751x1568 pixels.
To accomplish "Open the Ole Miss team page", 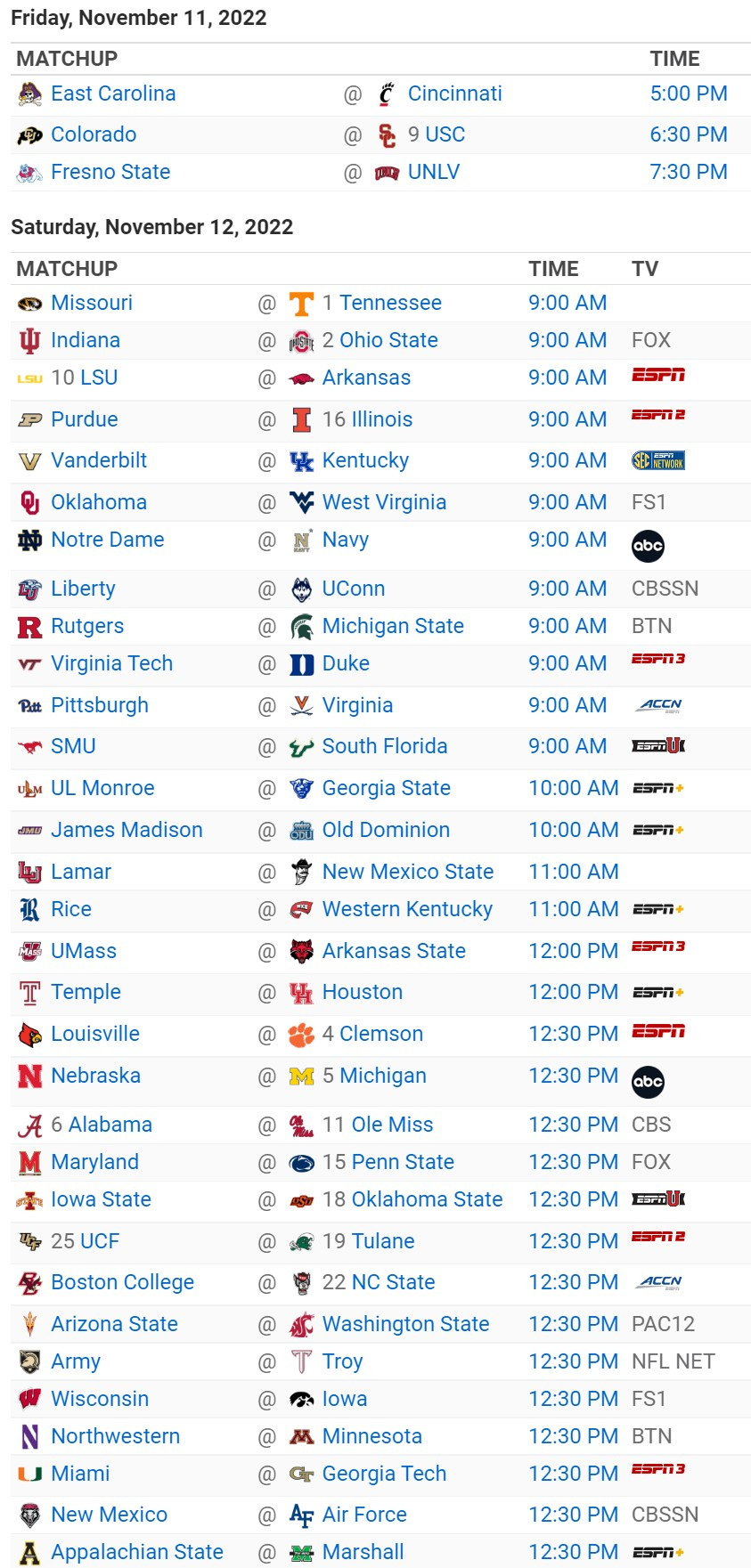I will click(x=392, y=1125).
